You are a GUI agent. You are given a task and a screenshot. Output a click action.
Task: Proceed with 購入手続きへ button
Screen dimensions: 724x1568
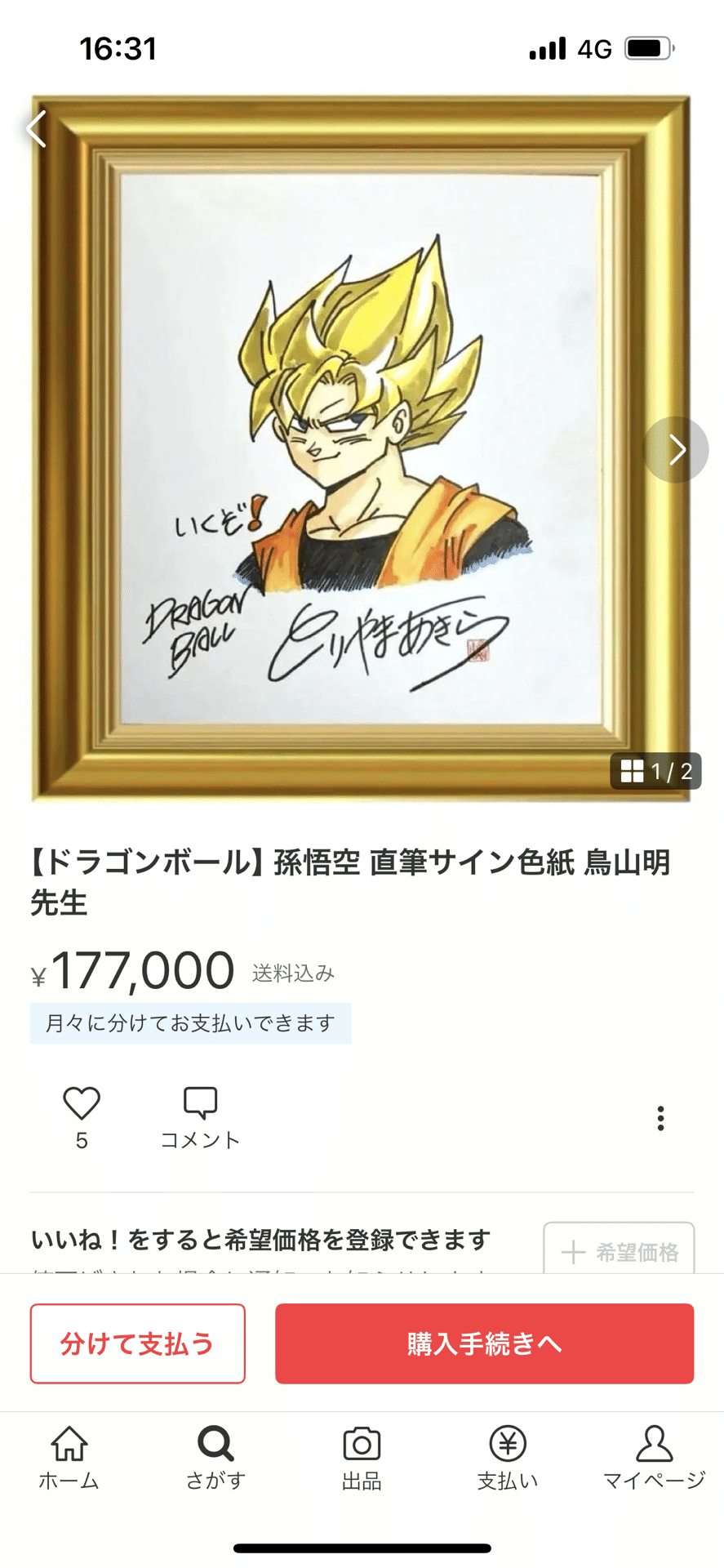pyautogui.click(x=484, y=1343)
